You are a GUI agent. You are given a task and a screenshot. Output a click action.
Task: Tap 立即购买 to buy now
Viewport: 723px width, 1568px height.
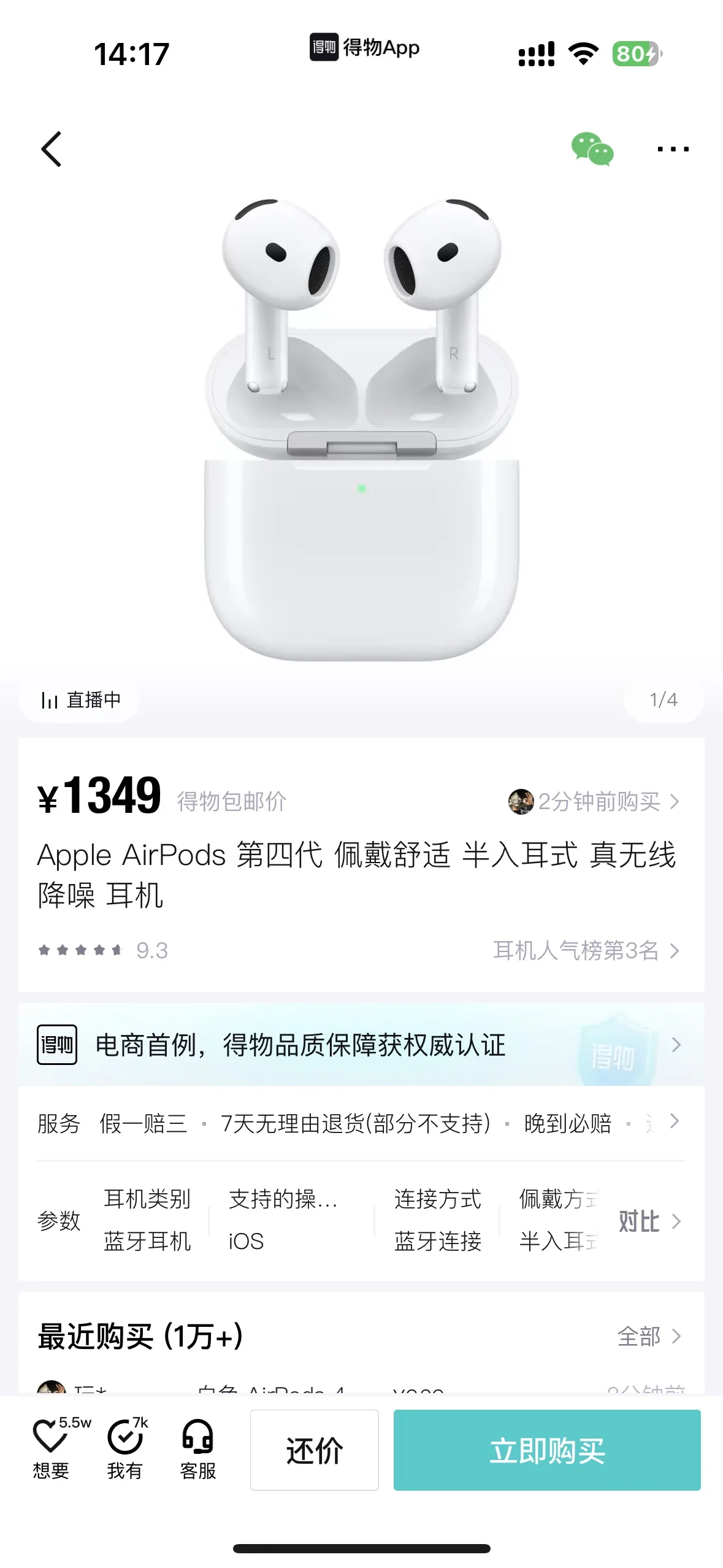tap(547, 1450)
